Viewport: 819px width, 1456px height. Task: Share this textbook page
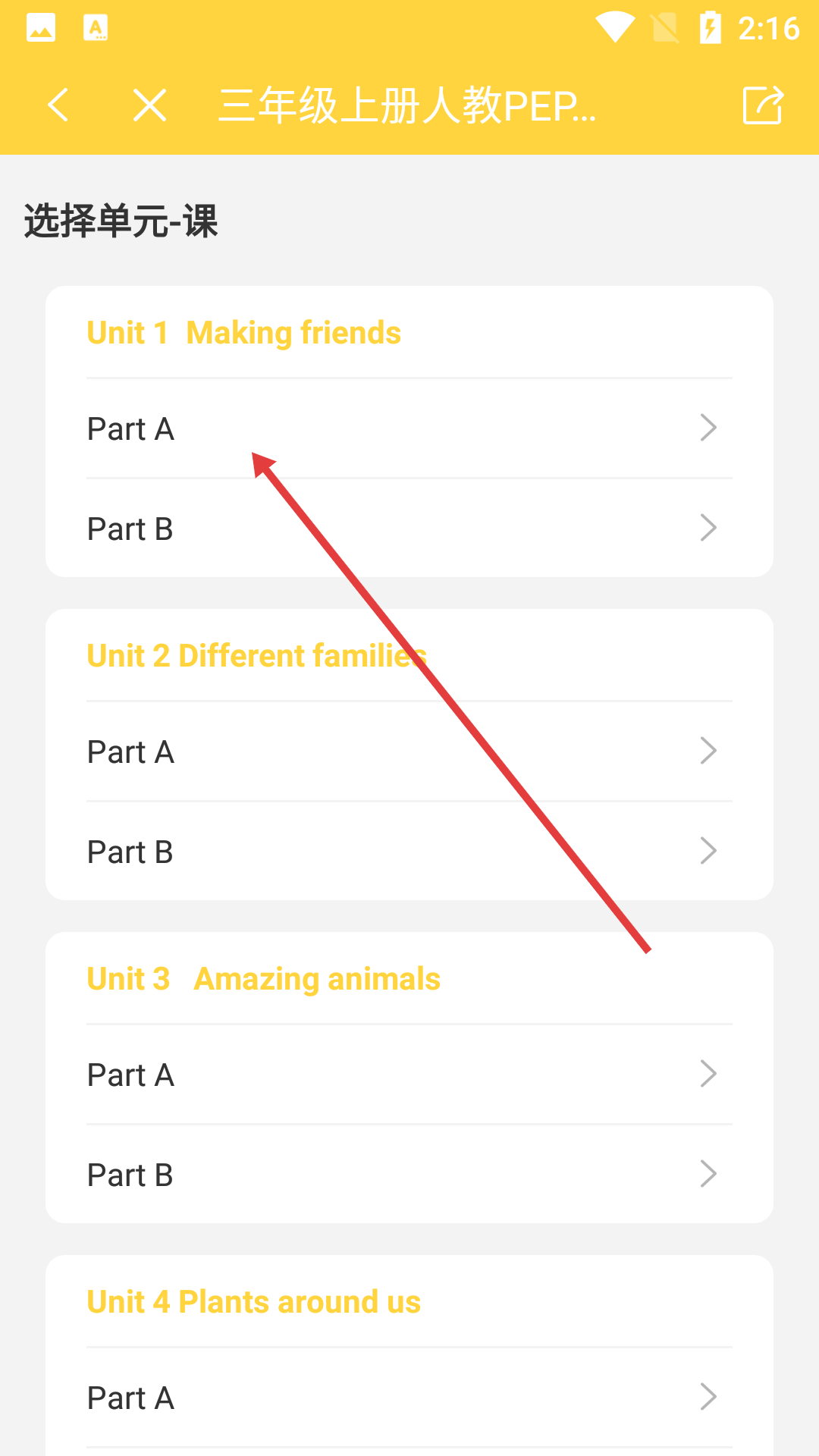click(762, 105)
